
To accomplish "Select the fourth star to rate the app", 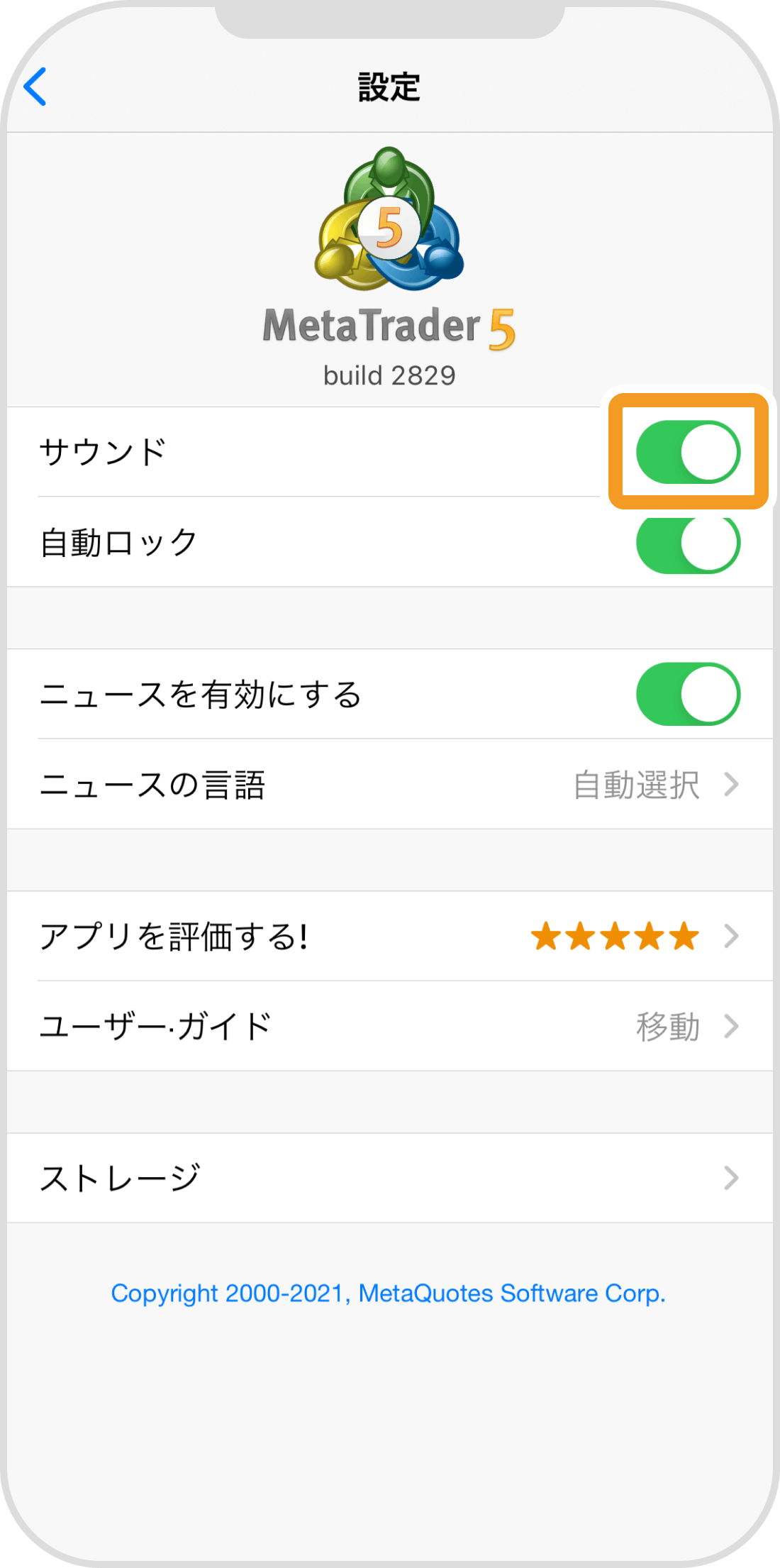I will click(x=649, y=935).
